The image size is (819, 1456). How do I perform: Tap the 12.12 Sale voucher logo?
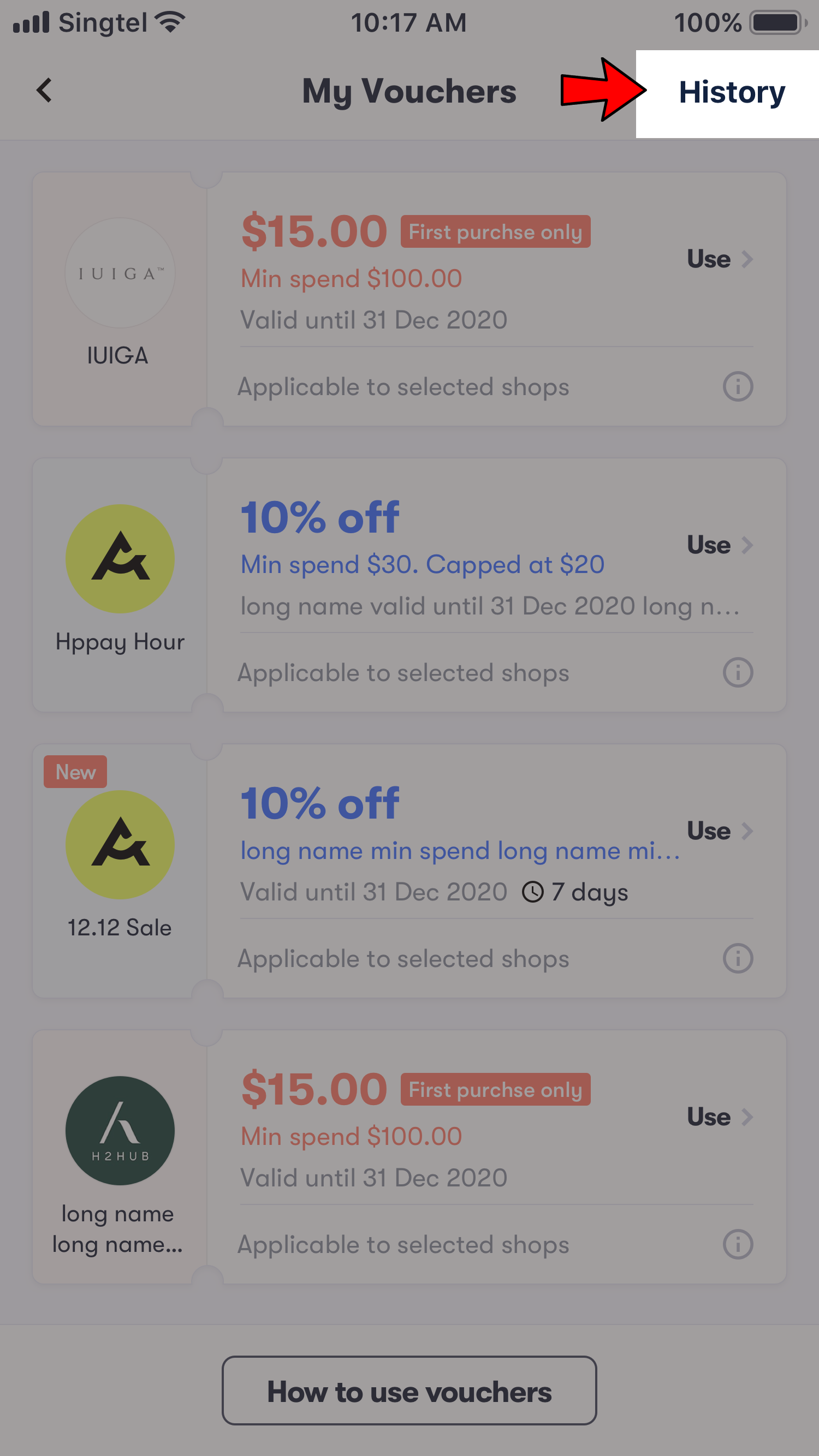point(120,844)
